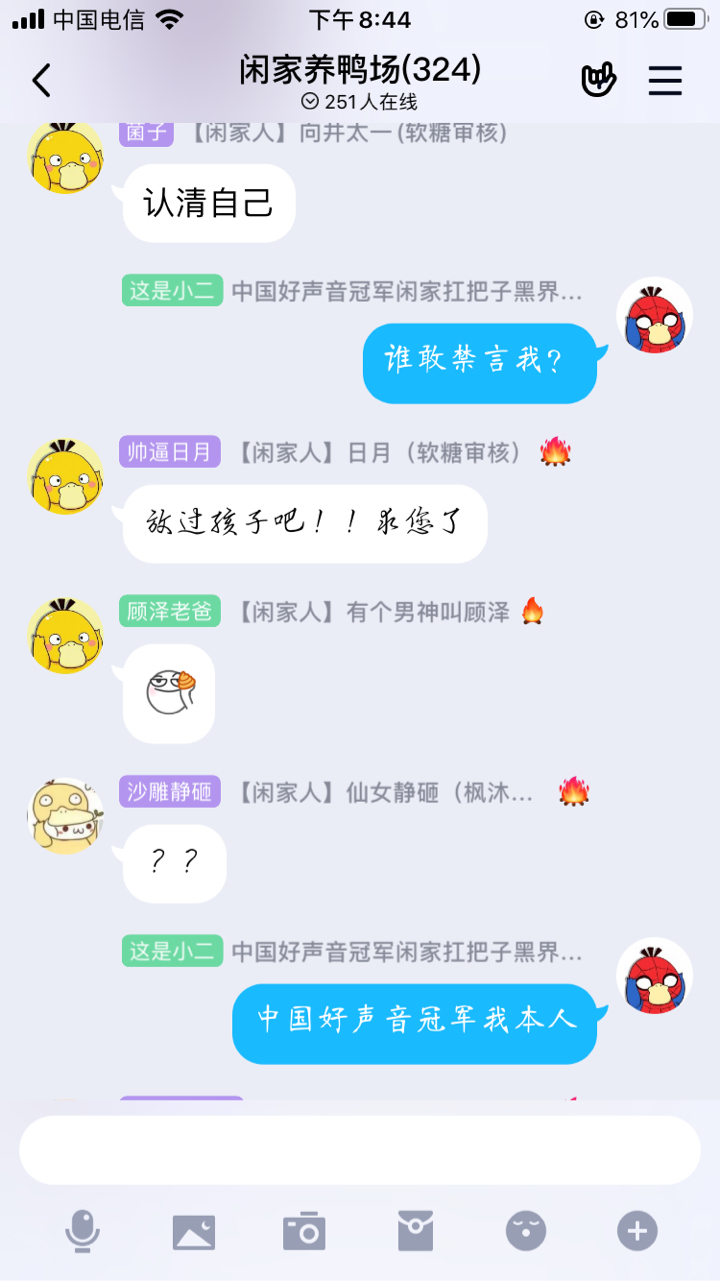Launch the camera to take photo
The image size is (720, 1281).
click(304, 1231)
